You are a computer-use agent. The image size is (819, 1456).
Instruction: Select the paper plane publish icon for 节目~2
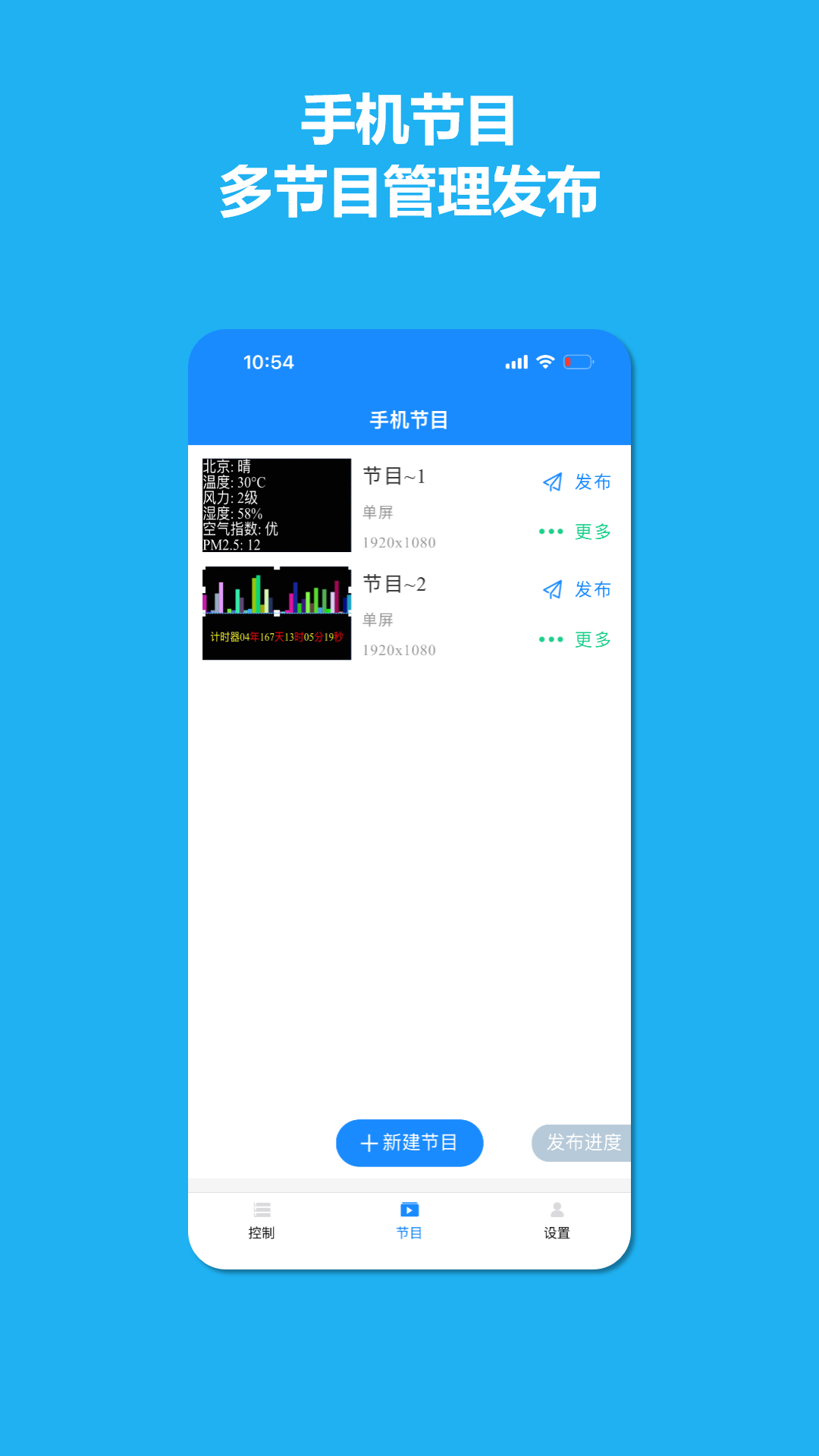pyautogui.click(x=553, y=589)
